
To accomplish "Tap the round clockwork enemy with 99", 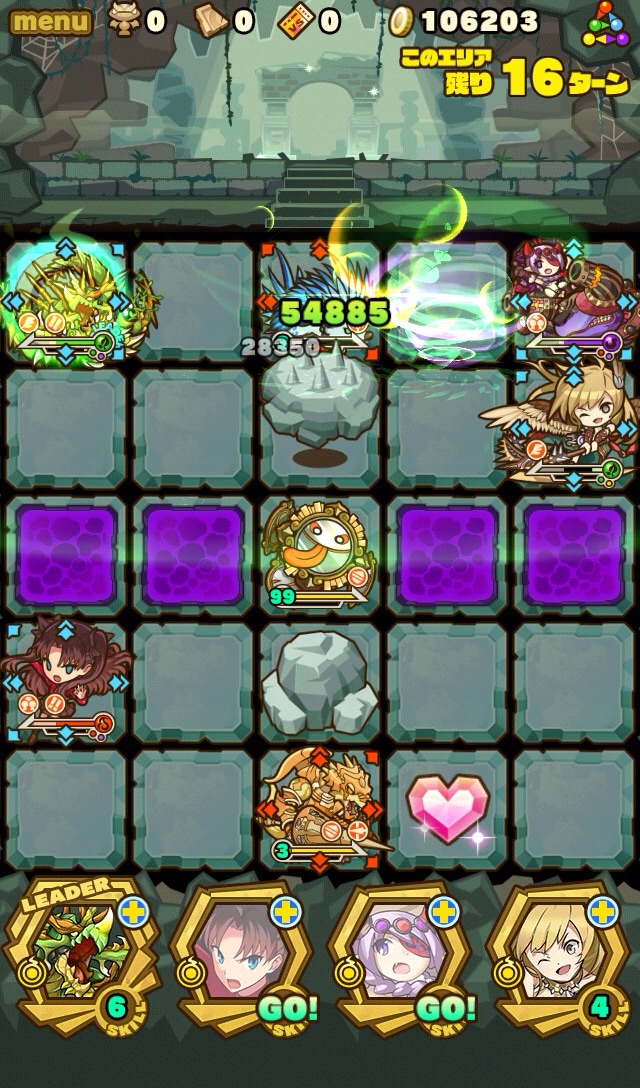I will [320, 553].
